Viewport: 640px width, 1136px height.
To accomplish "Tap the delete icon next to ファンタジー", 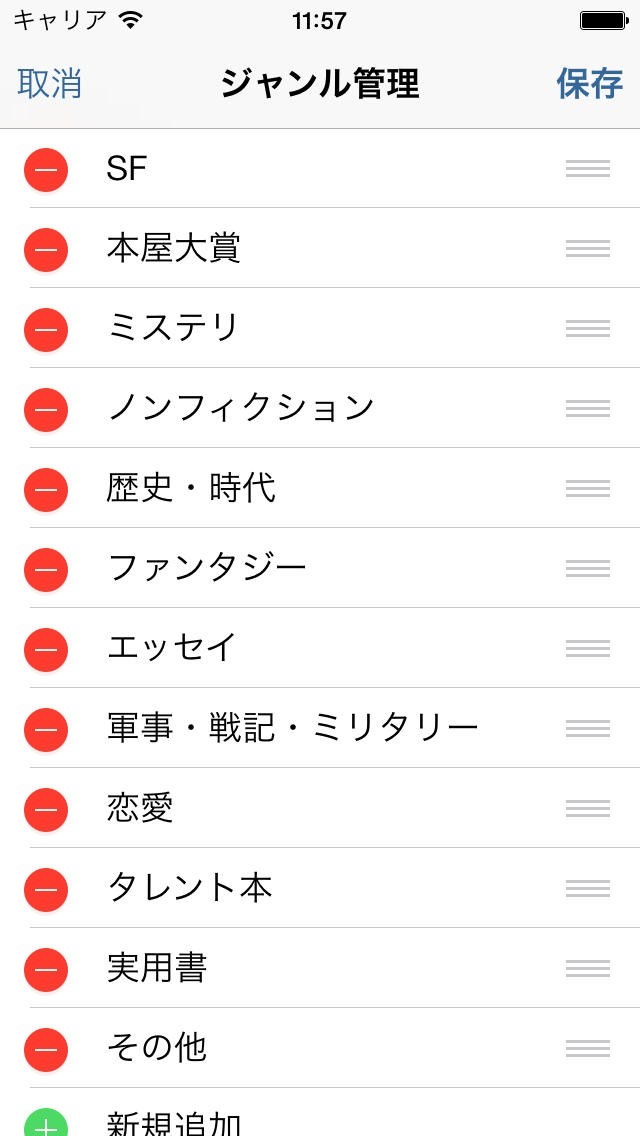I will [46, 569].
